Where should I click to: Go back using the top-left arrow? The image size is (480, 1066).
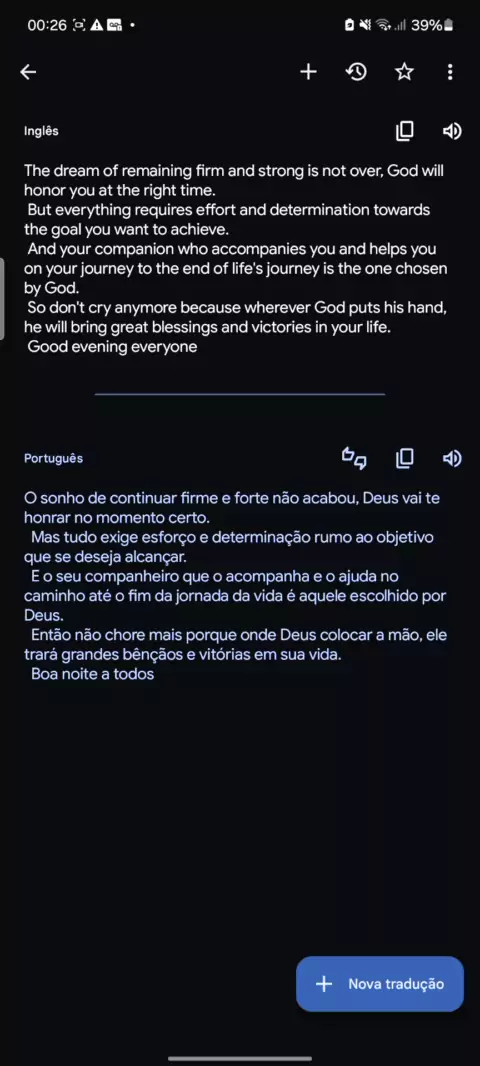(28, 71)
